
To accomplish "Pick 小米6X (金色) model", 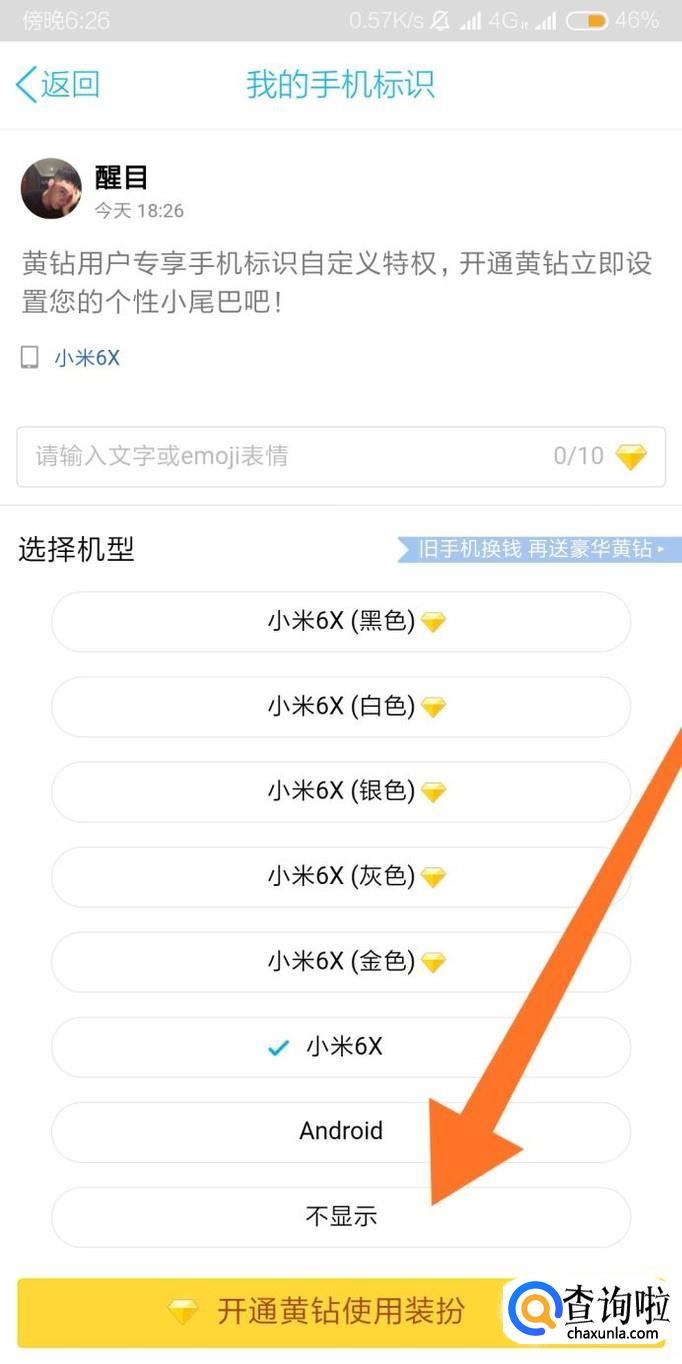I will (340, 962).
